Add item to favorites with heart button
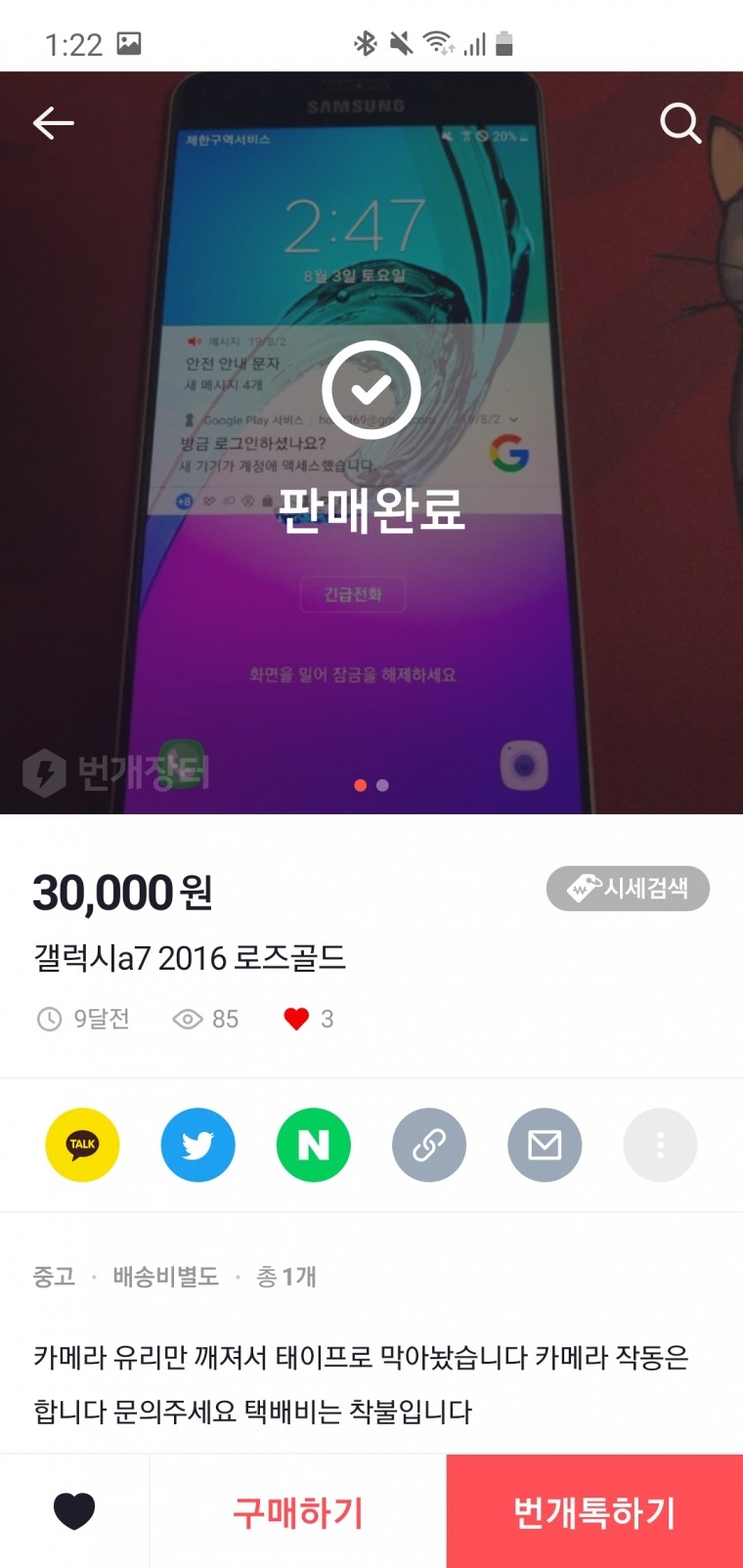This screenshot has width=743, height=1568. point(74,1511)
